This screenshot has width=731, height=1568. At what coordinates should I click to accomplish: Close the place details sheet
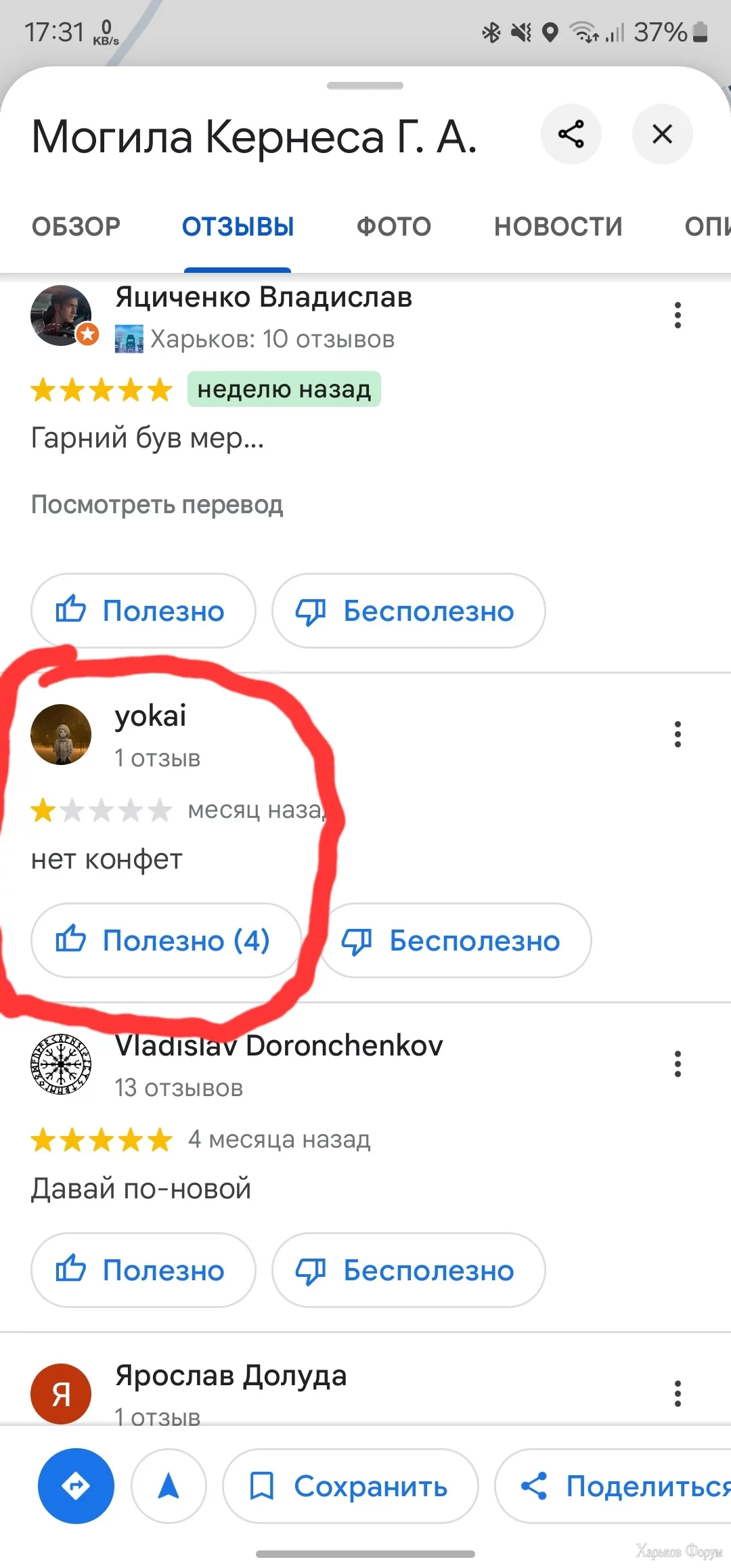[662, 134]
